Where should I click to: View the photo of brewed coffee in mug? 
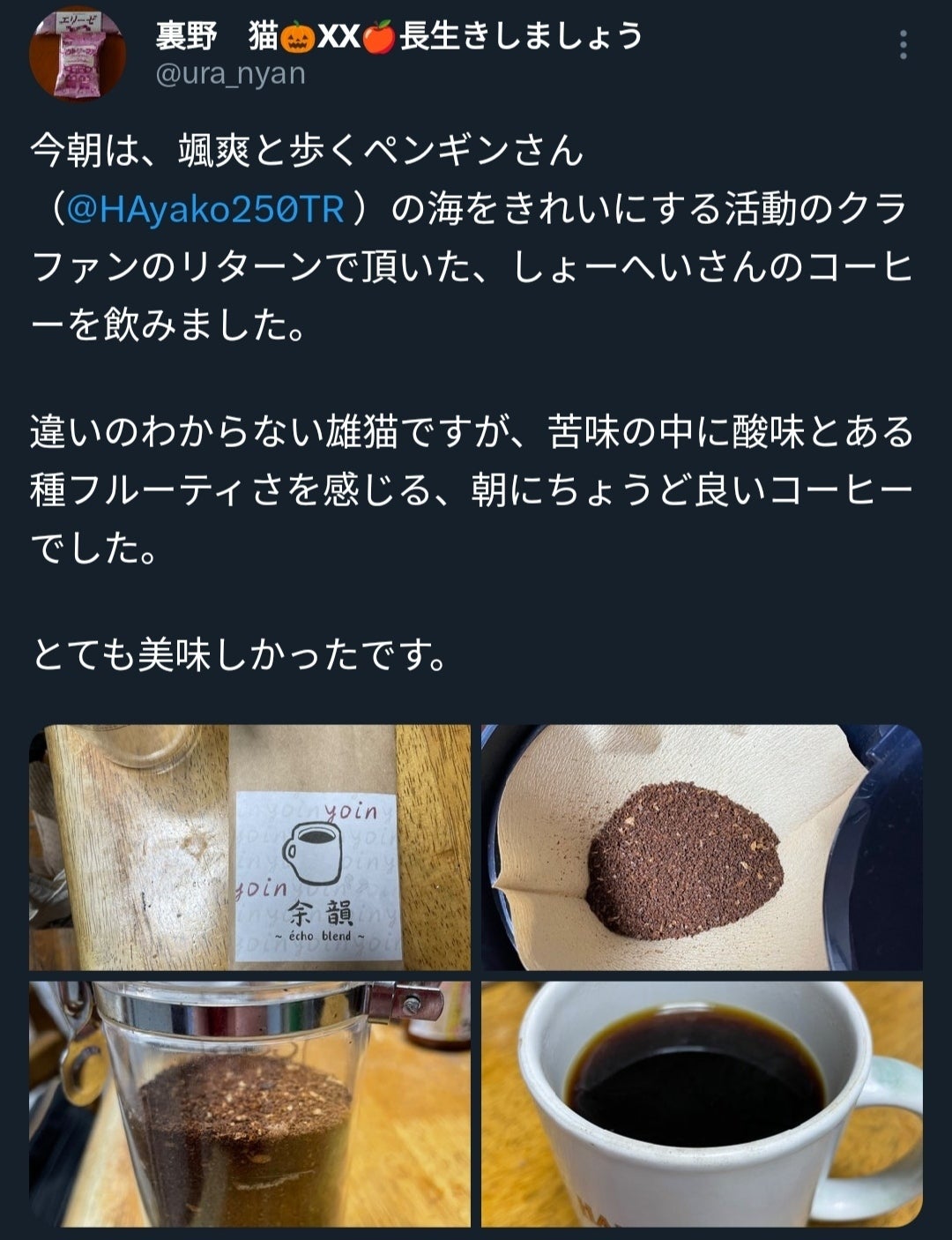702,1103
